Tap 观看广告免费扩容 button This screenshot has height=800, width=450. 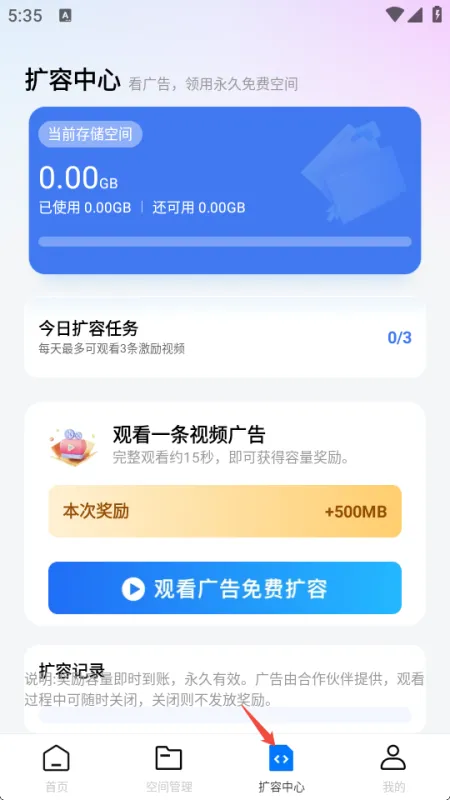[x=224, y=588]
